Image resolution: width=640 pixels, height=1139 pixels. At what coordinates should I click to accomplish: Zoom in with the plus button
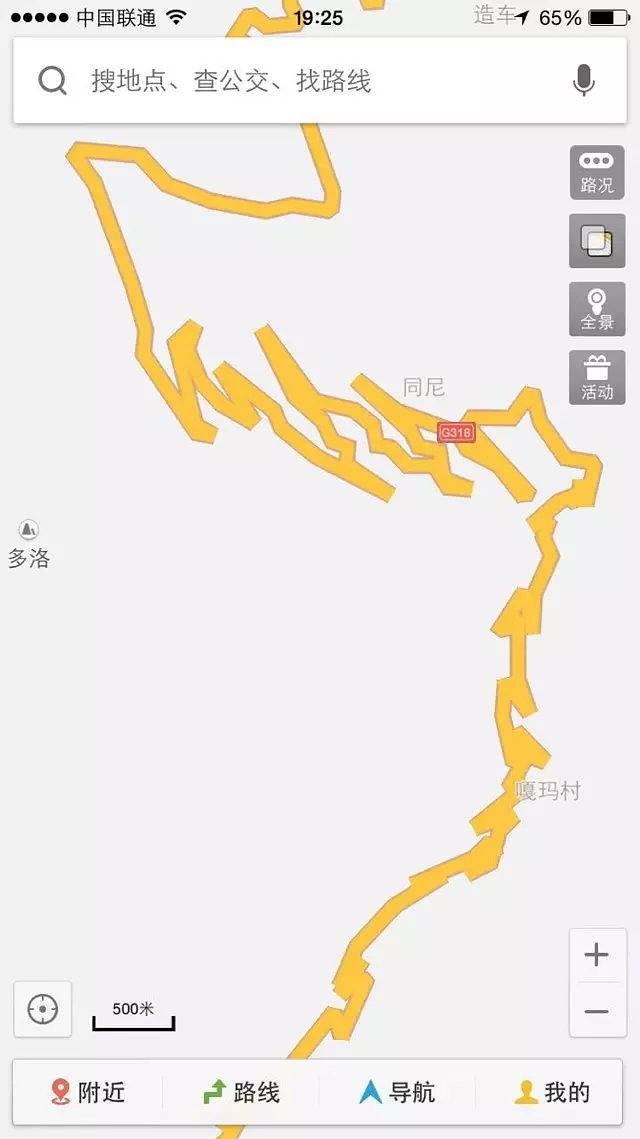point(597,955)
